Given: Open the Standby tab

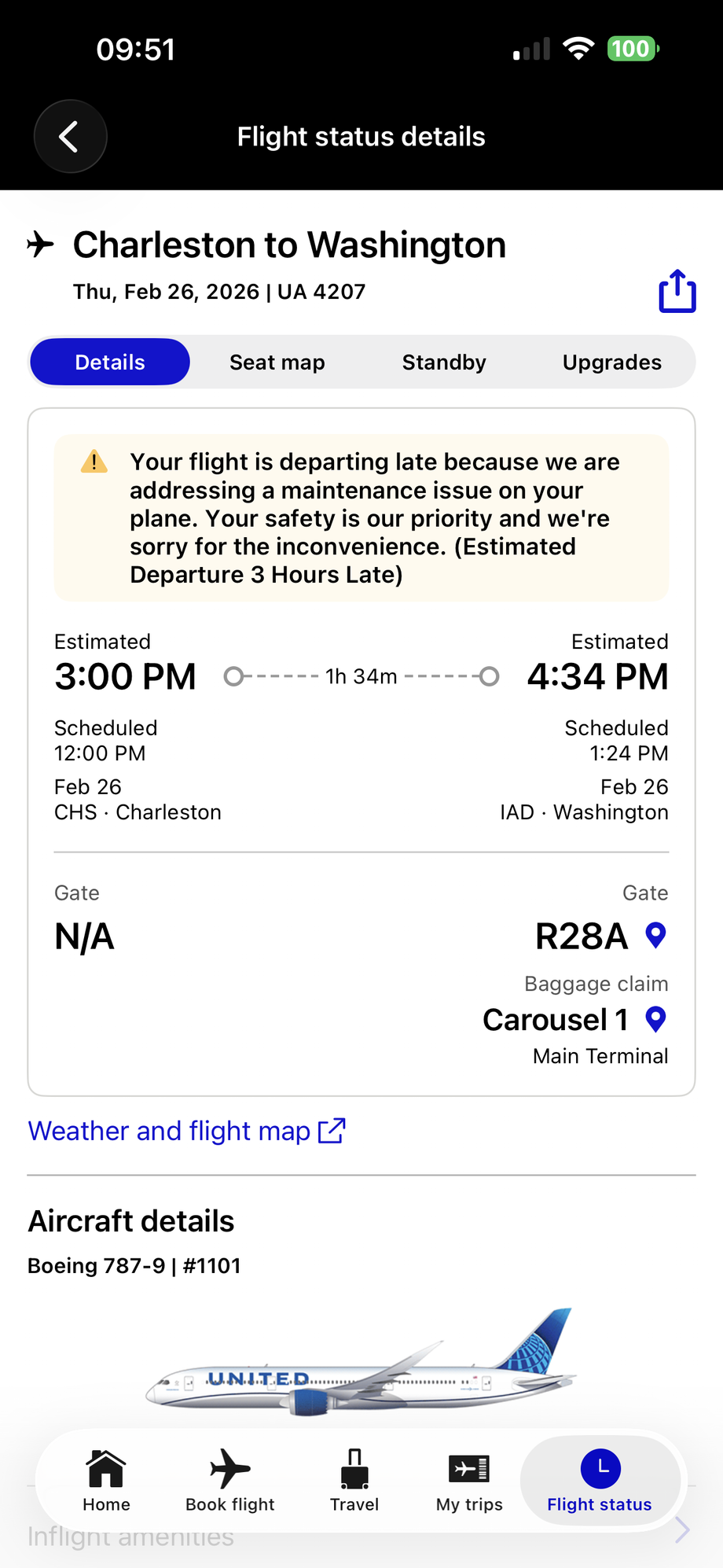Looking at the screenshot, I should point(444,362).
